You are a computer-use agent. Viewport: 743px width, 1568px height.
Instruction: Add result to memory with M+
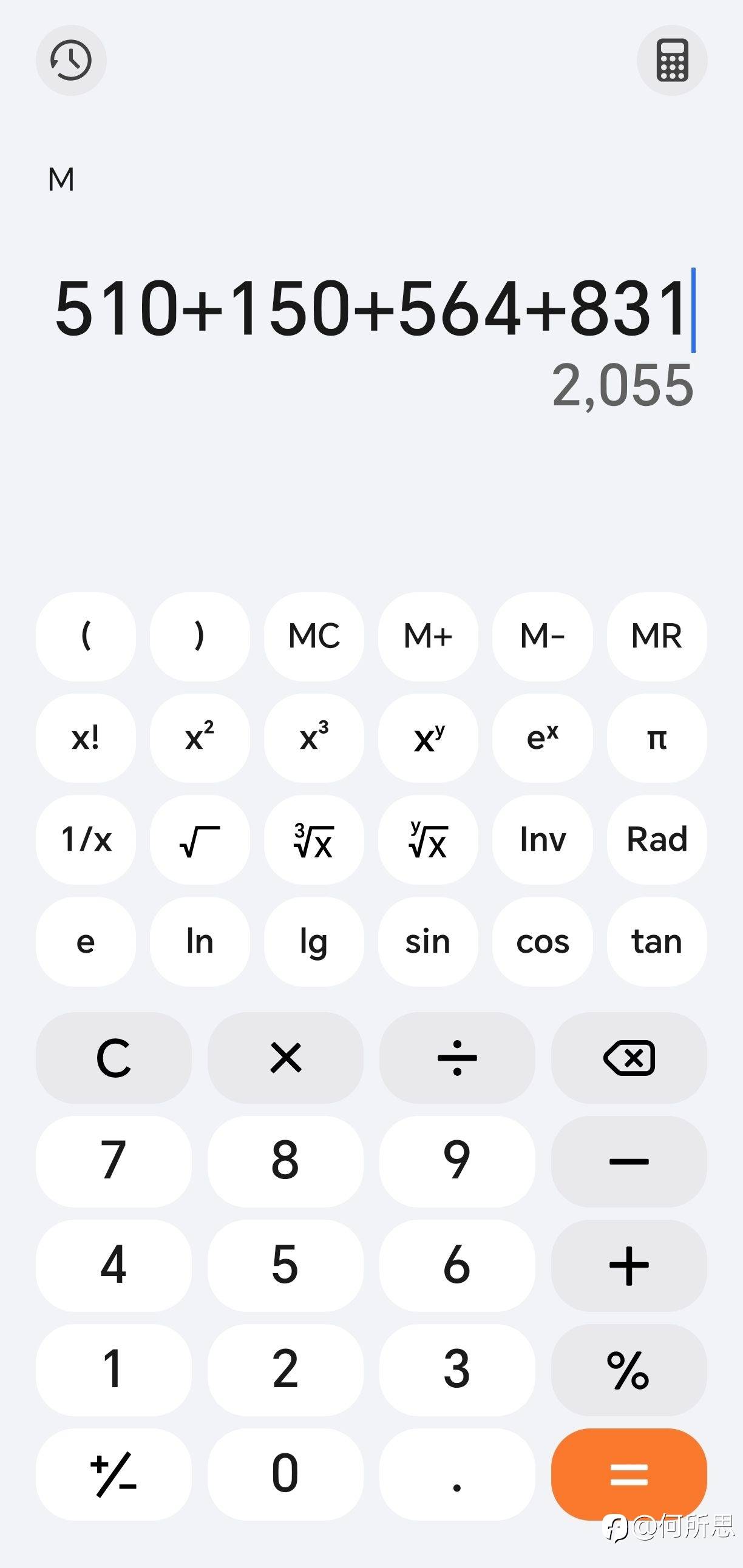[x=428, y=636]
